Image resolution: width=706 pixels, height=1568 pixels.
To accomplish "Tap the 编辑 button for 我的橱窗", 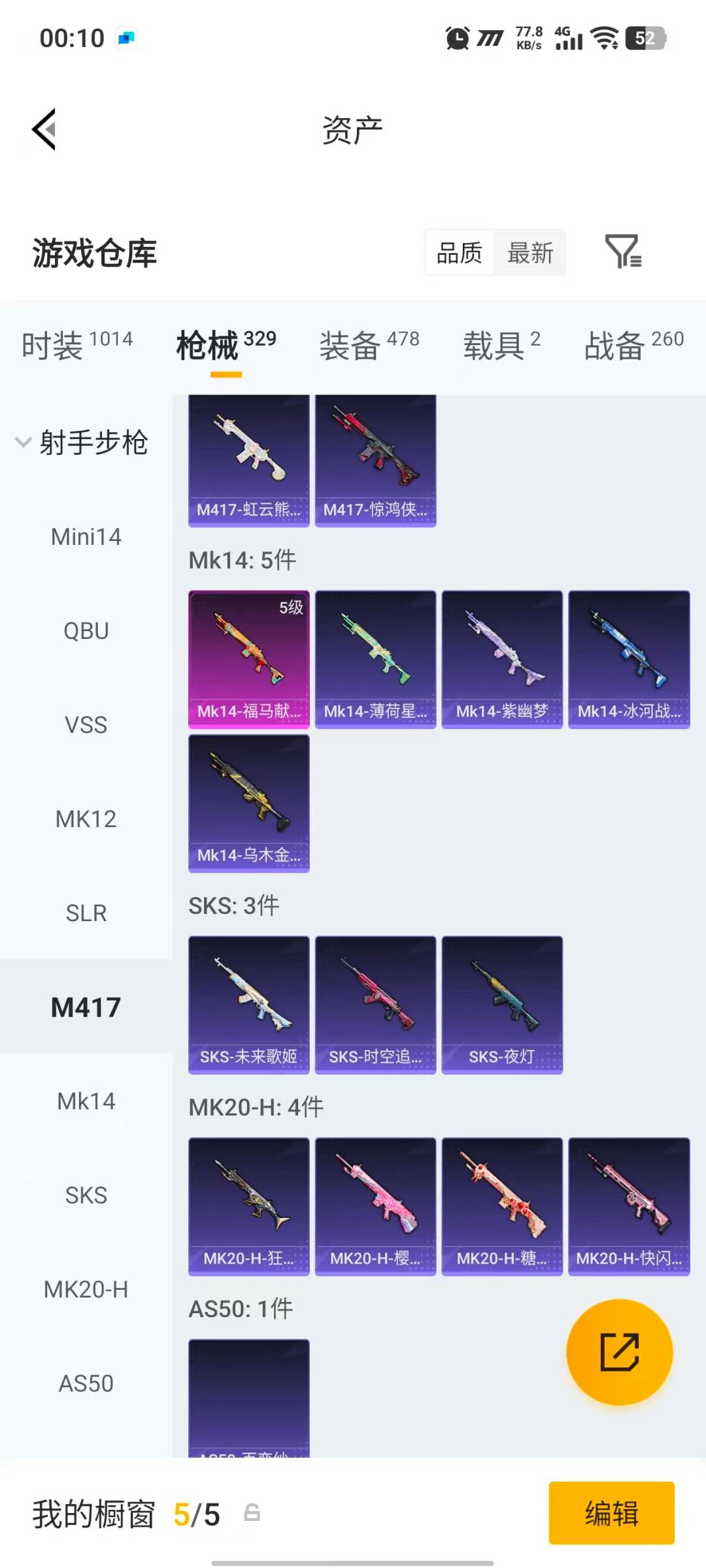I will tap(611, 1513).
